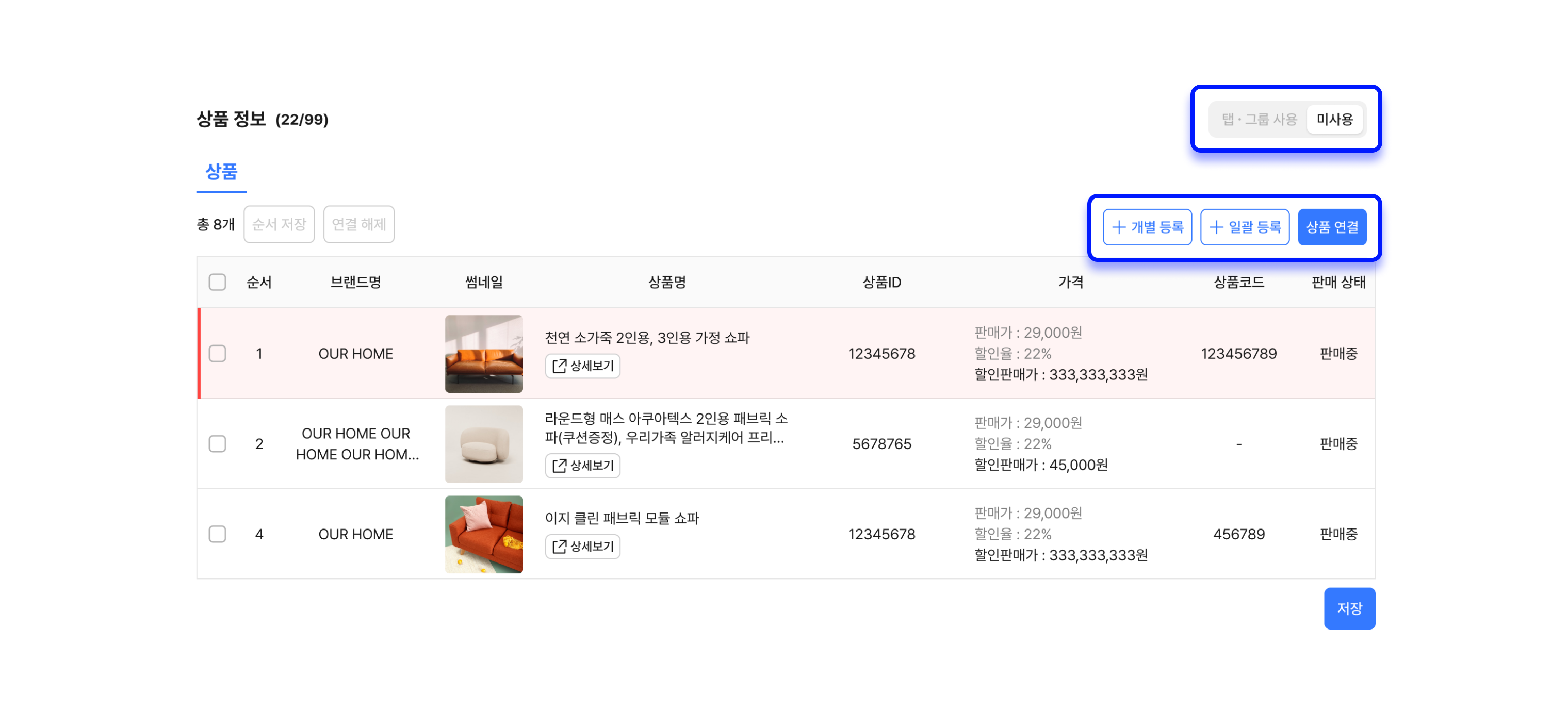This screenshot has width=1568, height=728.
Task: Open 개별 등록 to register individually
Action: click(x=1147, y=227)
